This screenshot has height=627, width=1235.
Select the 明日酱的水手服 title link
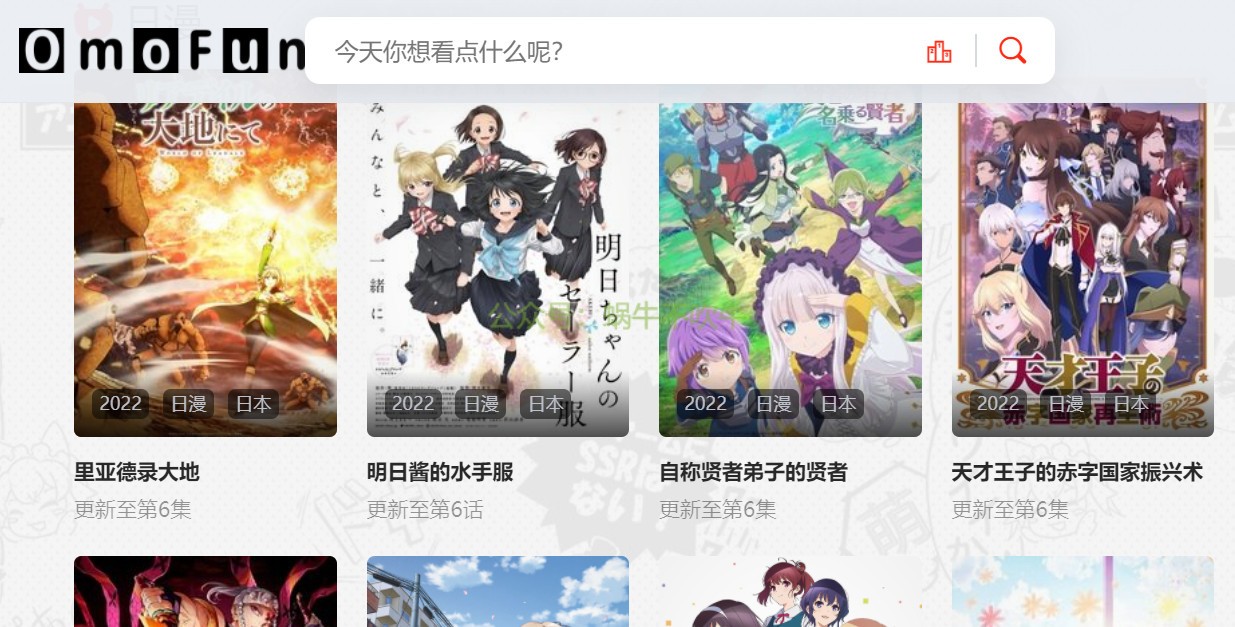click(440, 472)
